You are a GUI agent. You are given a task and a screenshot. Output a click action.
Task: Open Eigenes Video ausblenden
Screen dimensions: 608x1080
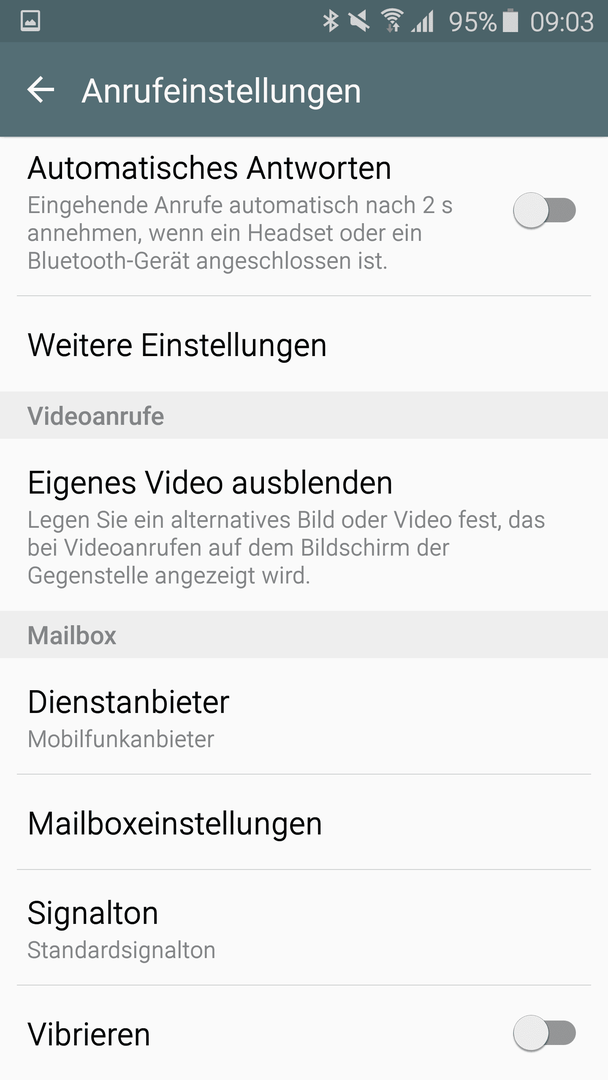(x=304, y=525)
